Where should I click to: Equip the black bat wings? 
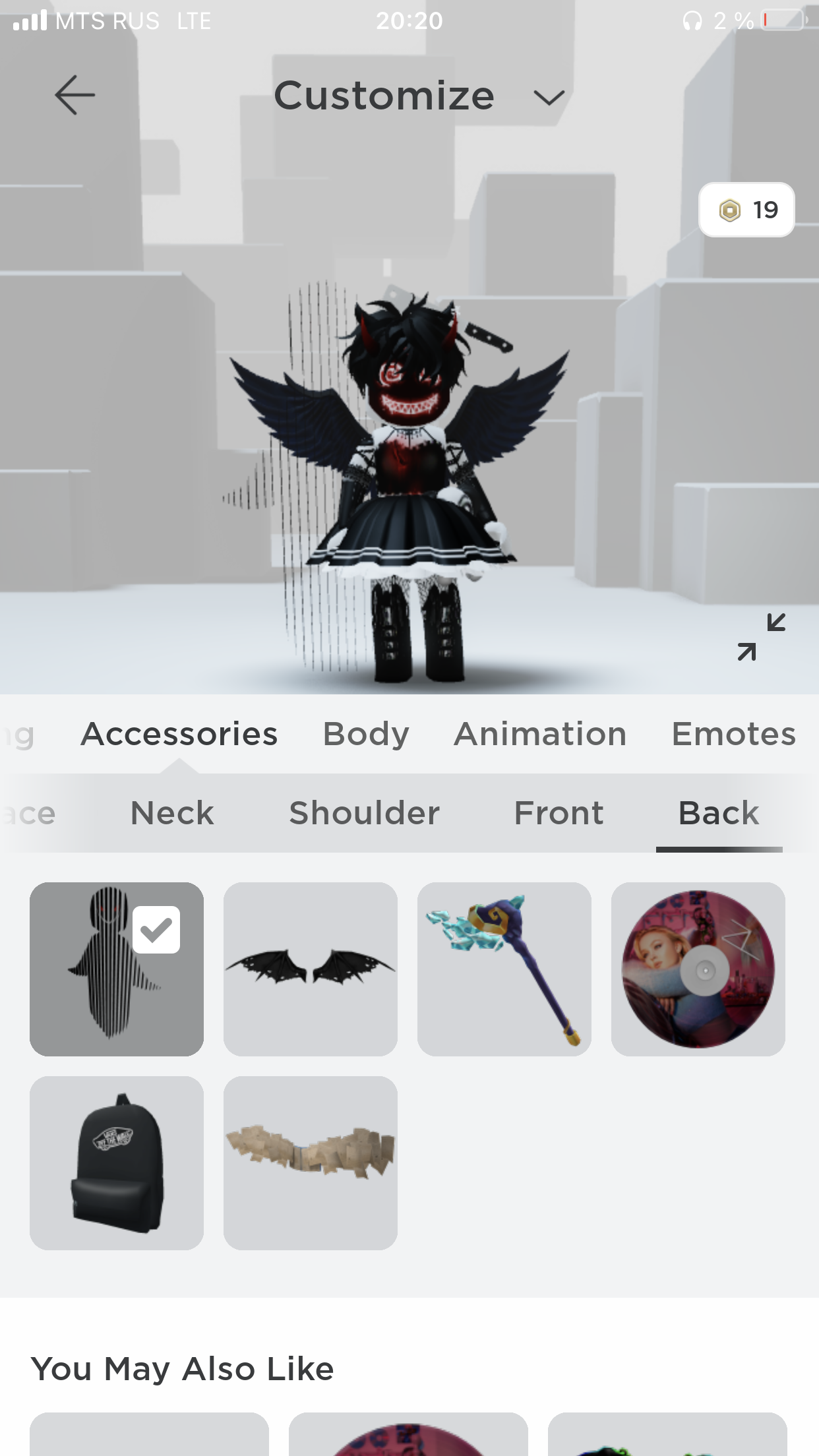(311, 969)
